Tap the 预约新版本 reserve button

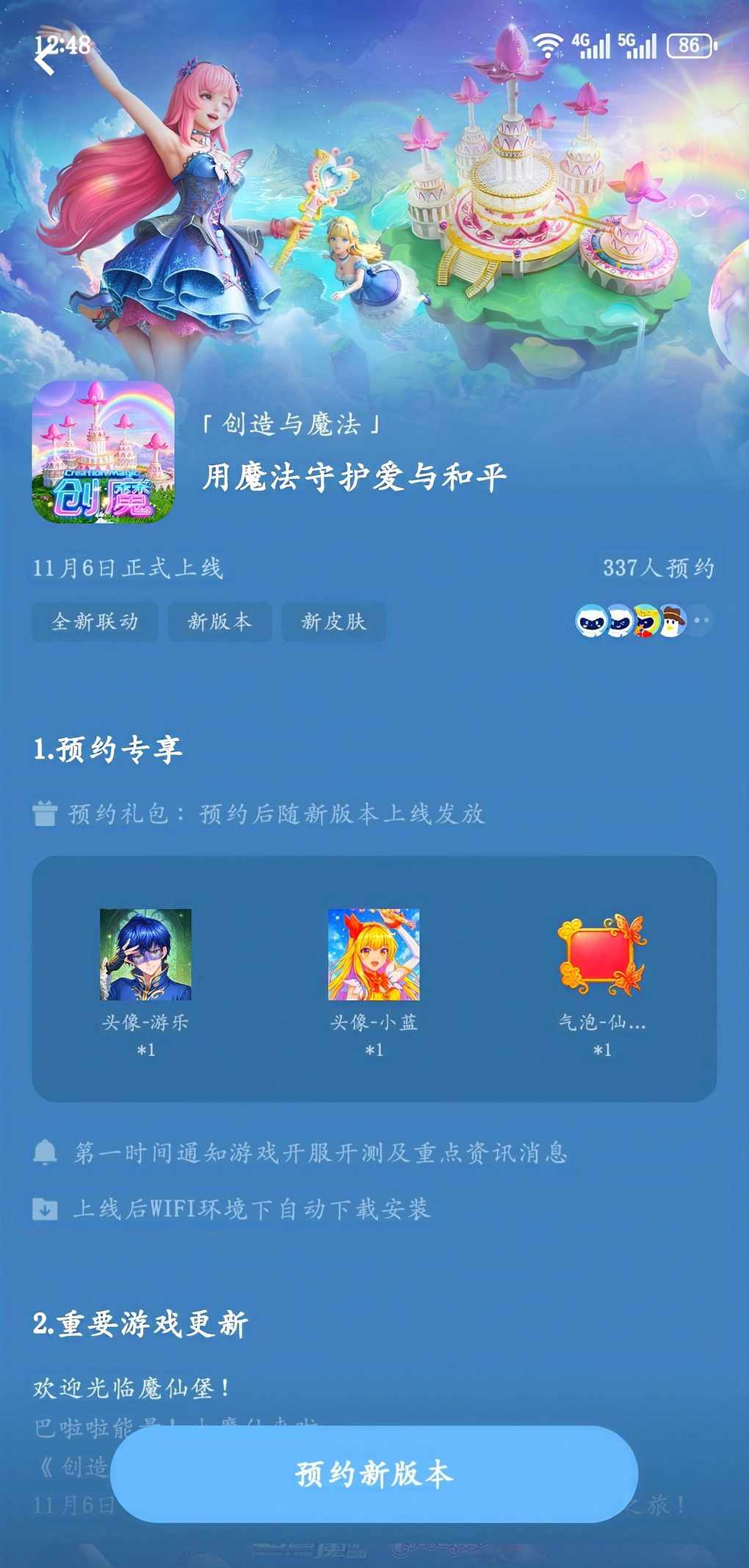coord(374,1473)
